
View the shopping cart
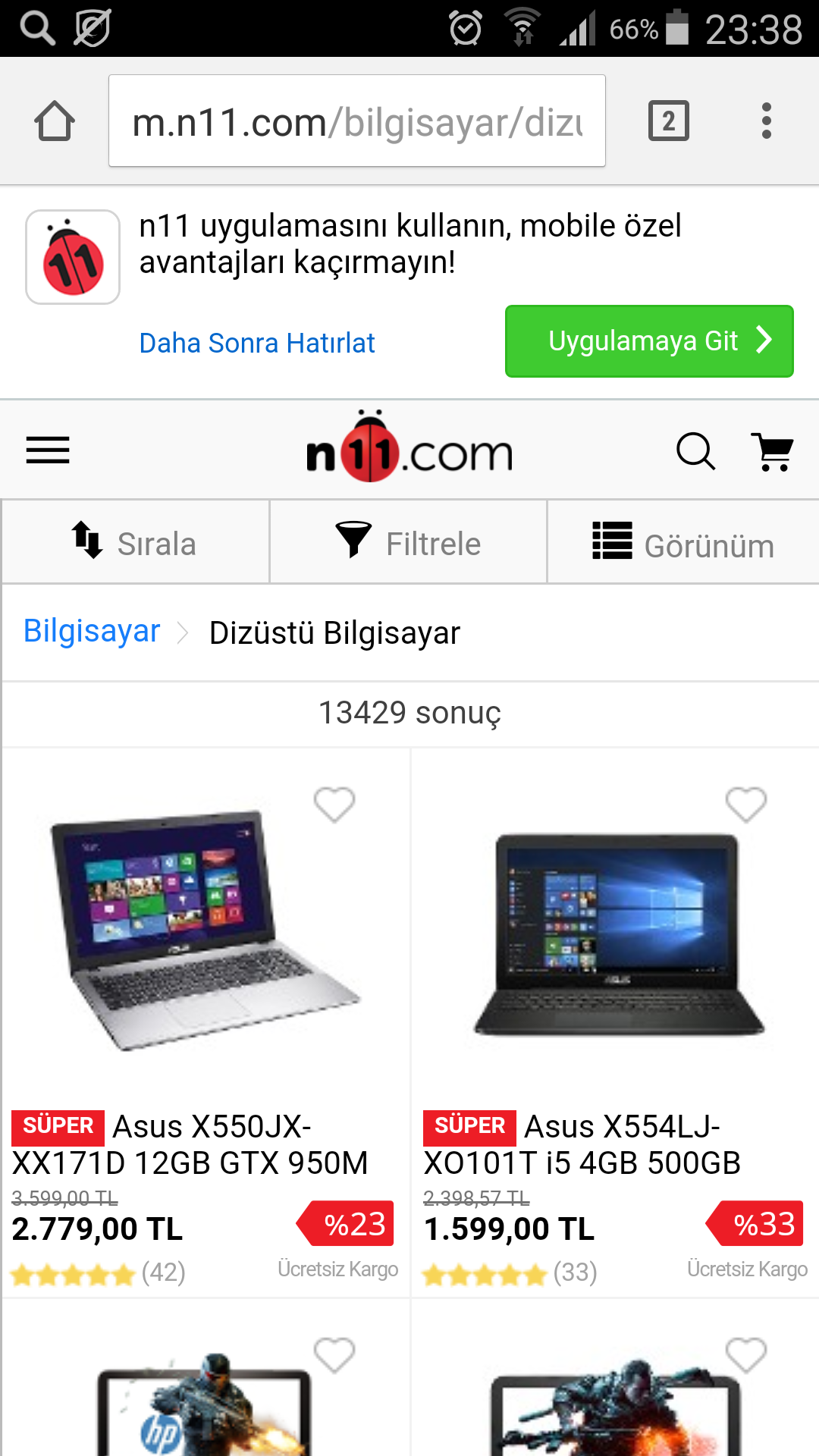(x=773, y=452)
